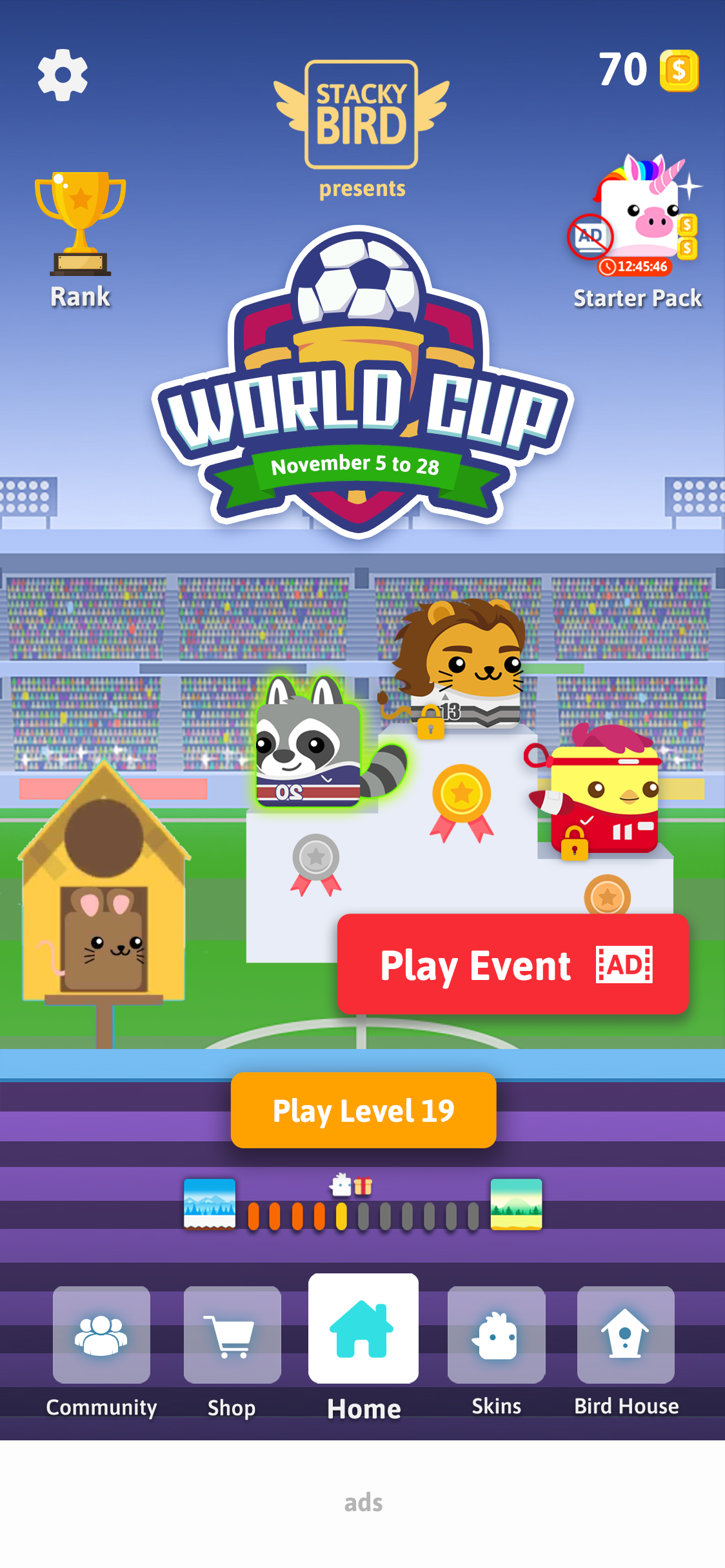
Task: Tap the Play Event button
Action: tap(513, 965)
